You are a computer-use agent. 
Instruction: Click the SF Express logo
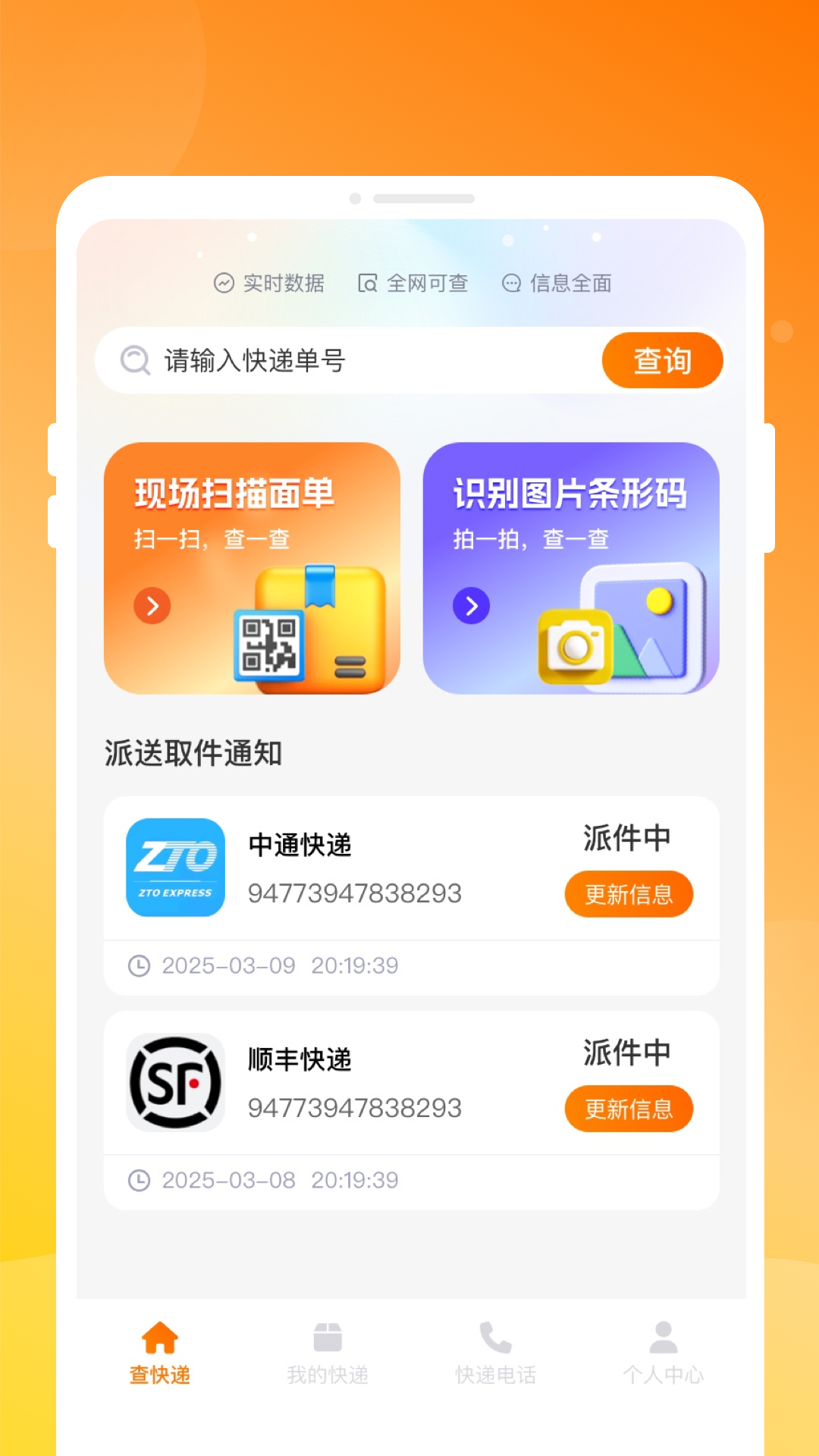175,1084
